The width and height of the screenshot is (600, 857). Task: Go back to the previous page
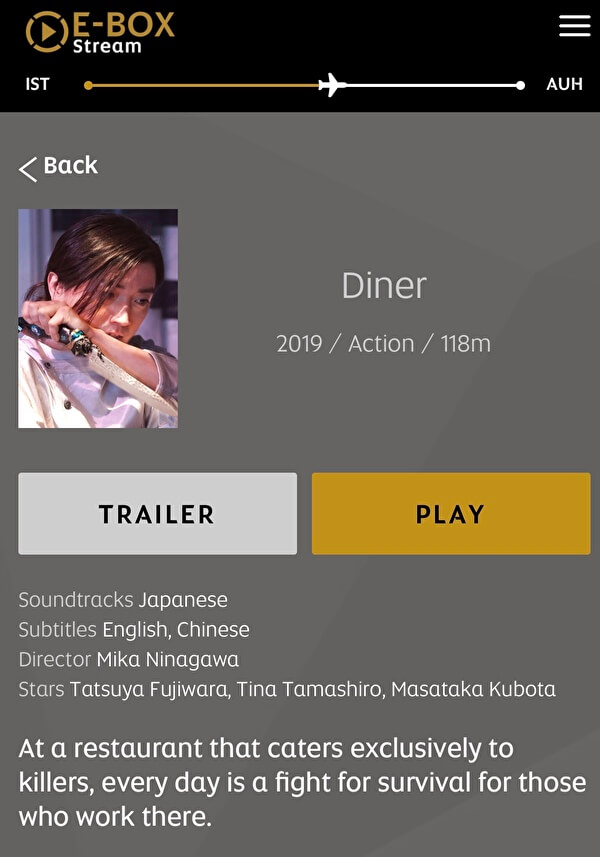click(x=58, y=167)
